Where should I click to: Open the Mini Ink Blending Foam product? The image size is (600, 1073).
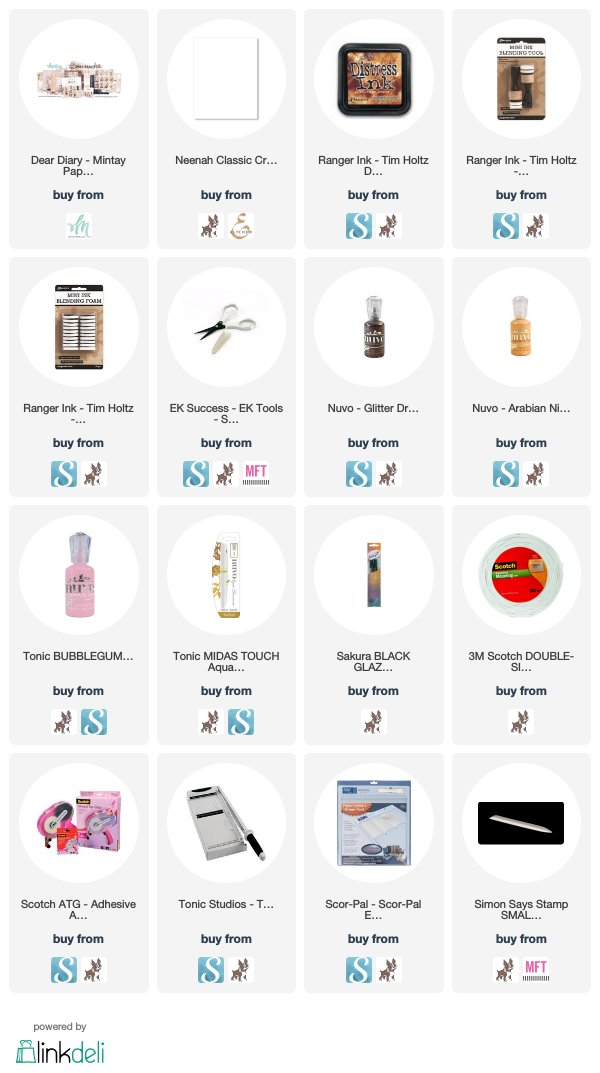click(79, 327)
